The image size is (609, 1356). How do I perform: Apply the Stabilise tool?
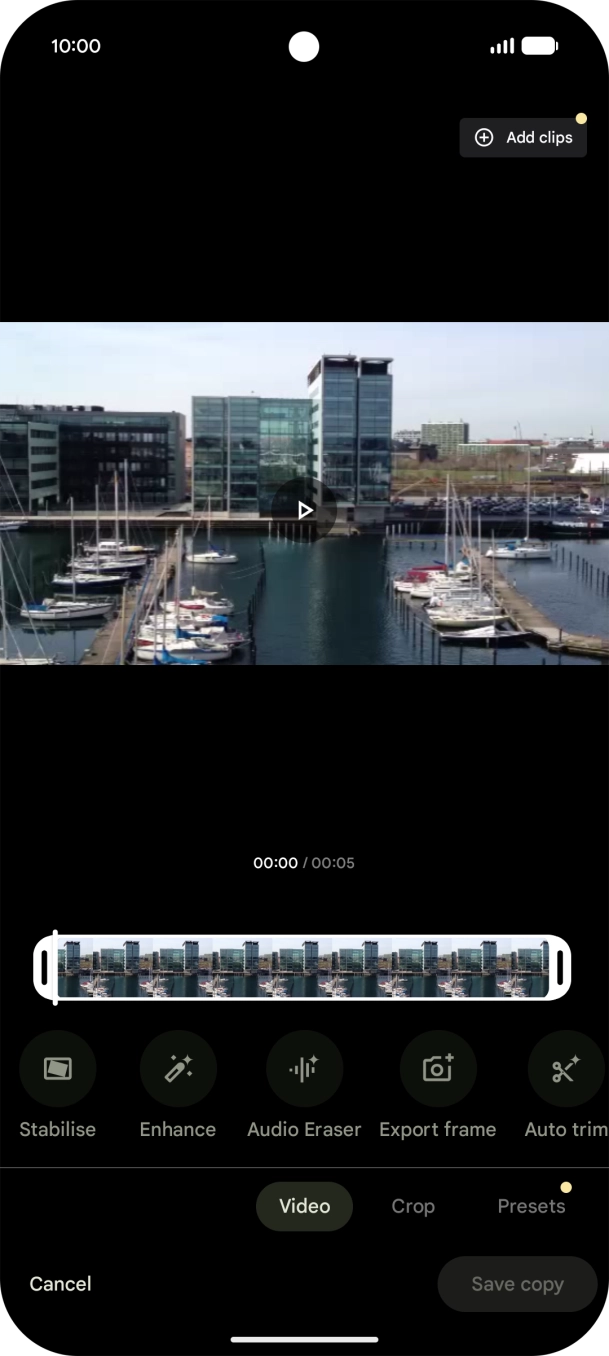pyautogui.click(x=58, y=1069)
